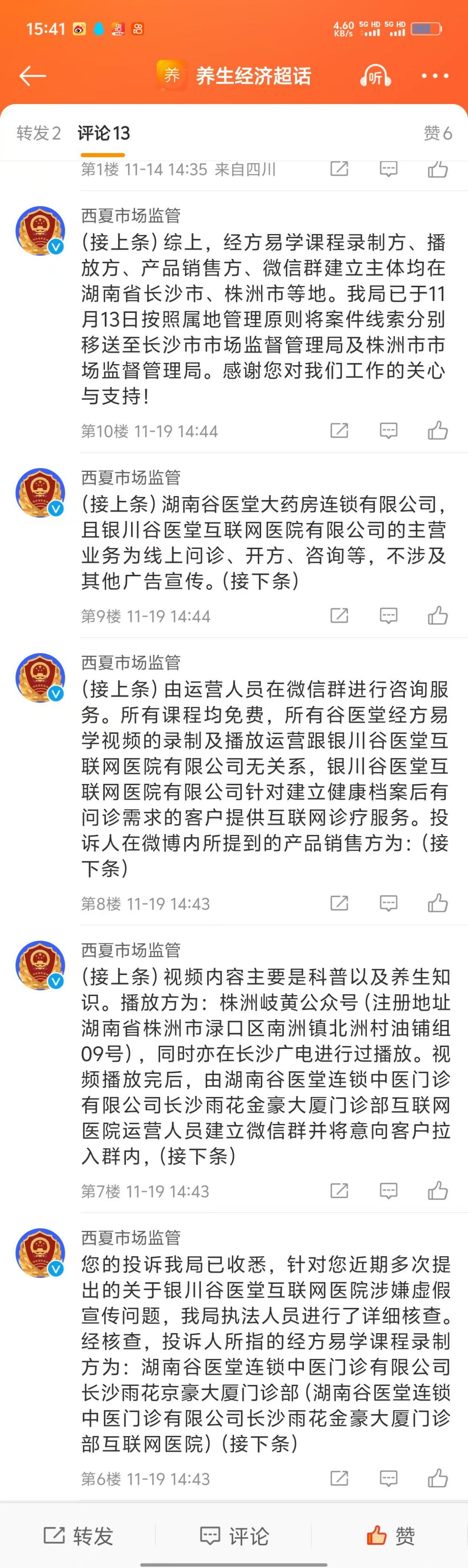468x1568 pixels.
Task: Go back using the top-left arrow
Action: 33,76
